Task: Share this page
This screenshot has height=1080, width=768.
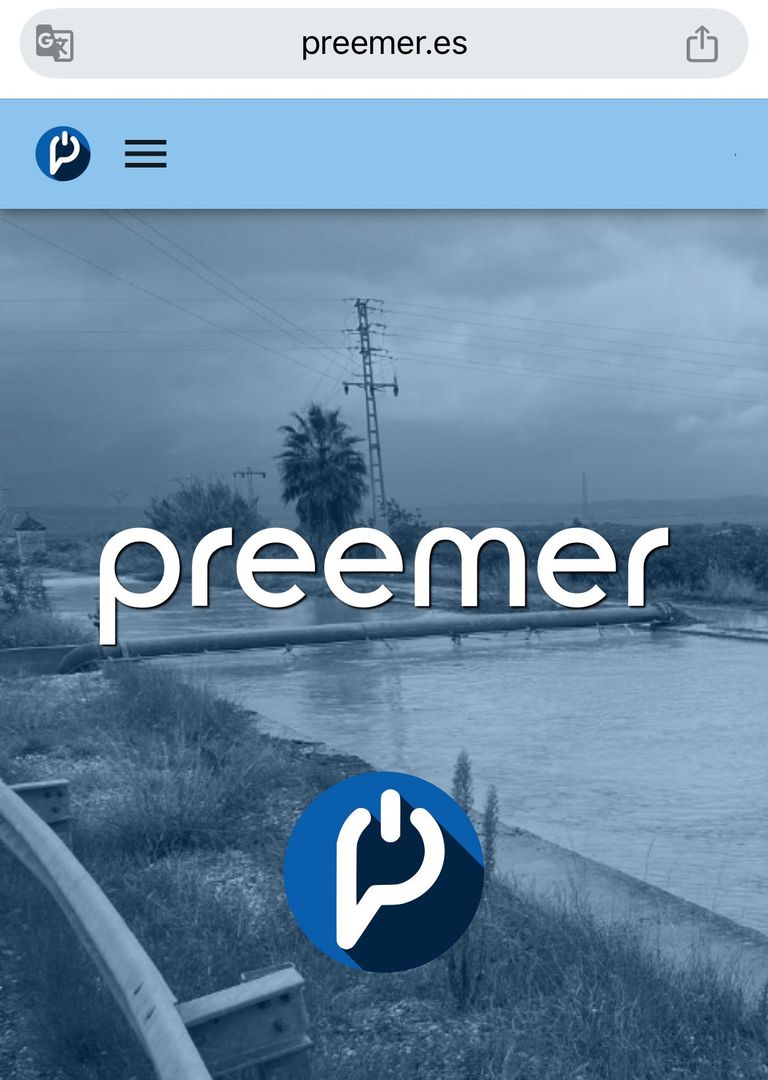Action: [x=702, y=44]
